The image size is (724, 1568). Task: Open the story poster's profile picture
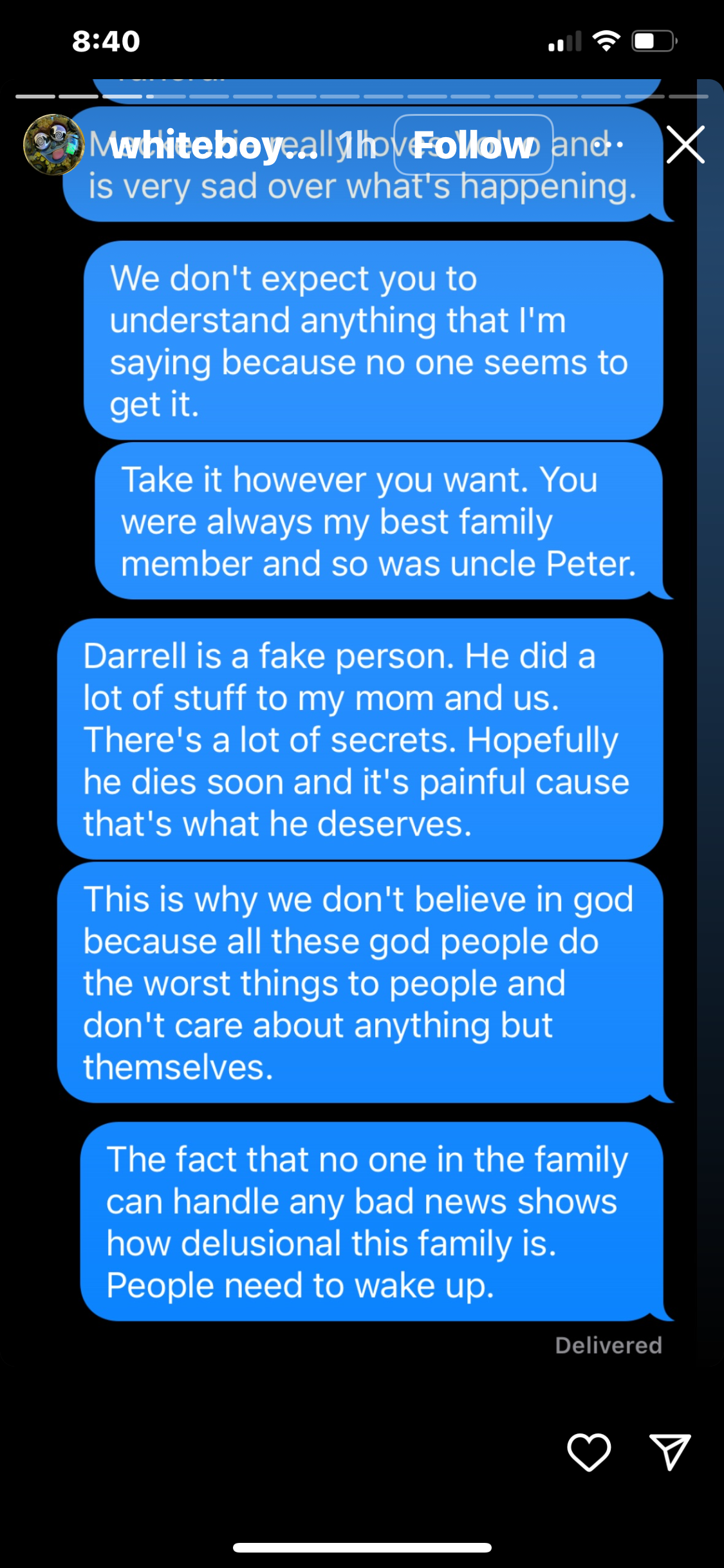pos(53,145)
